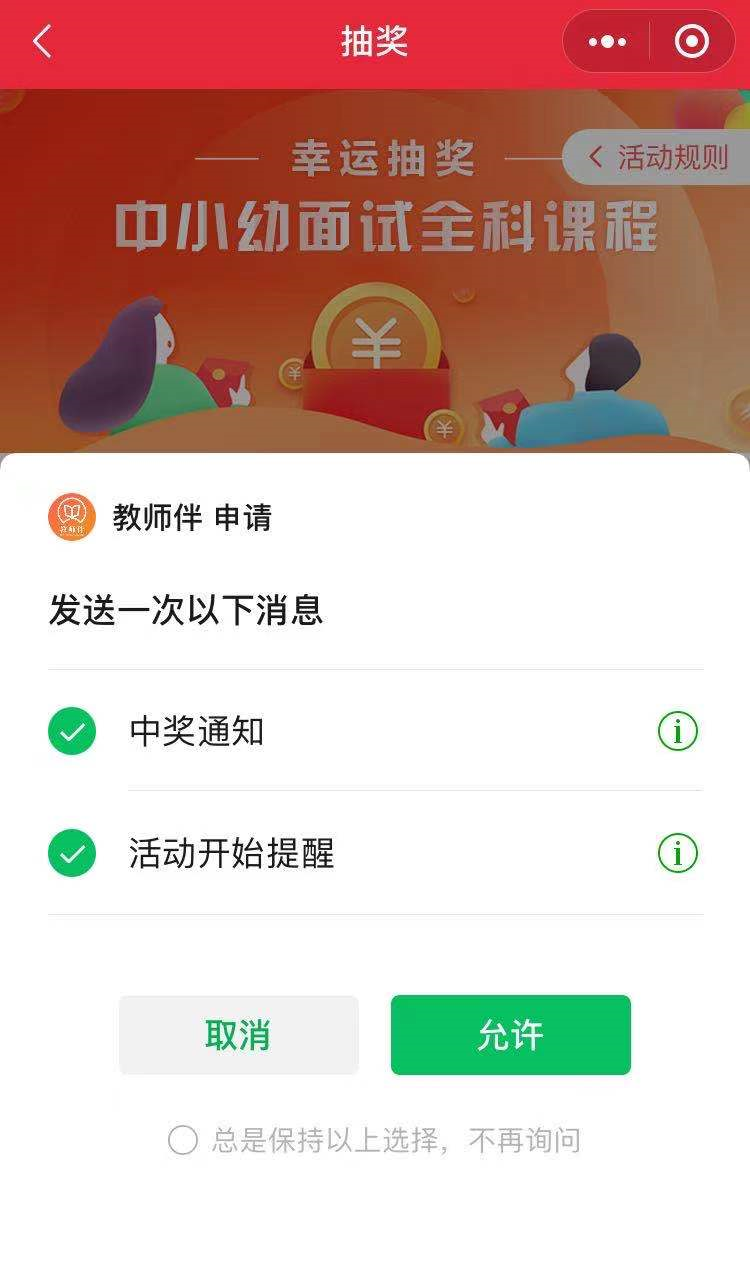This screenshot has width=750, height=1279.
Task: View info about 中奖通知
Action: pos(677,732)
